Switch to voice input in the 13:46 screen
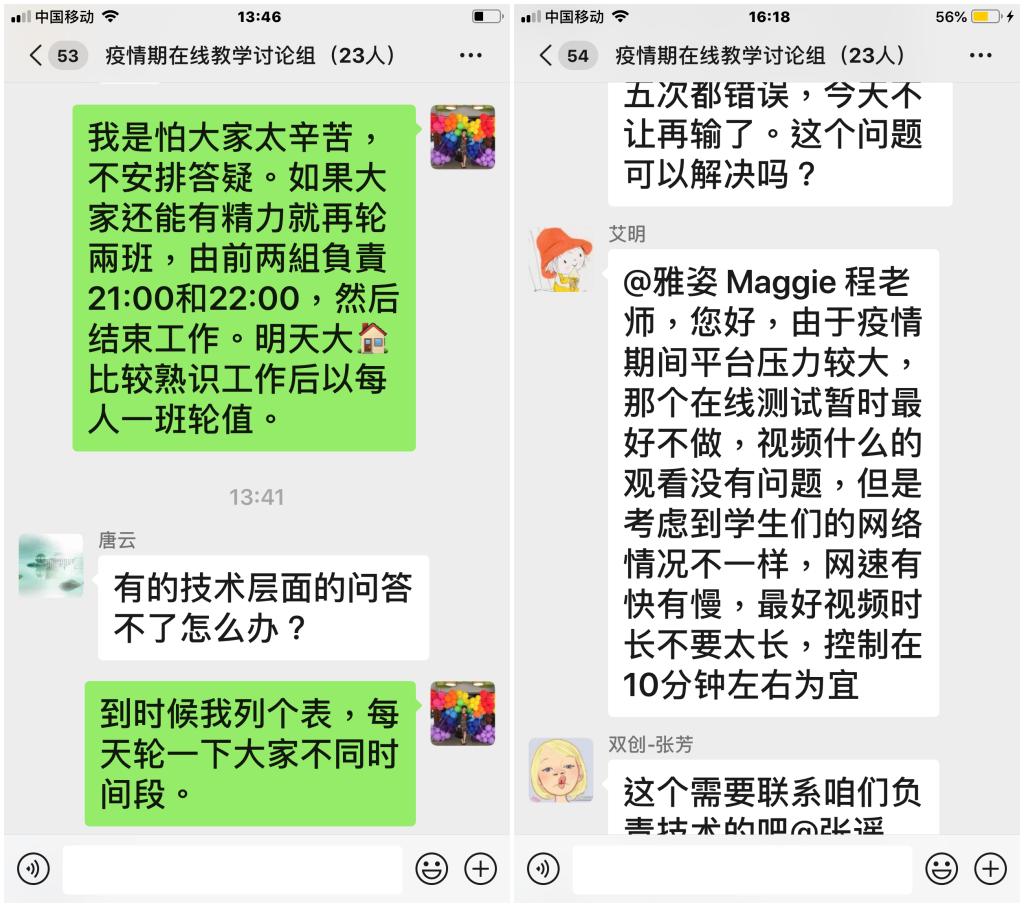This screenshot has height=907, width=1024. pos(34,869)
